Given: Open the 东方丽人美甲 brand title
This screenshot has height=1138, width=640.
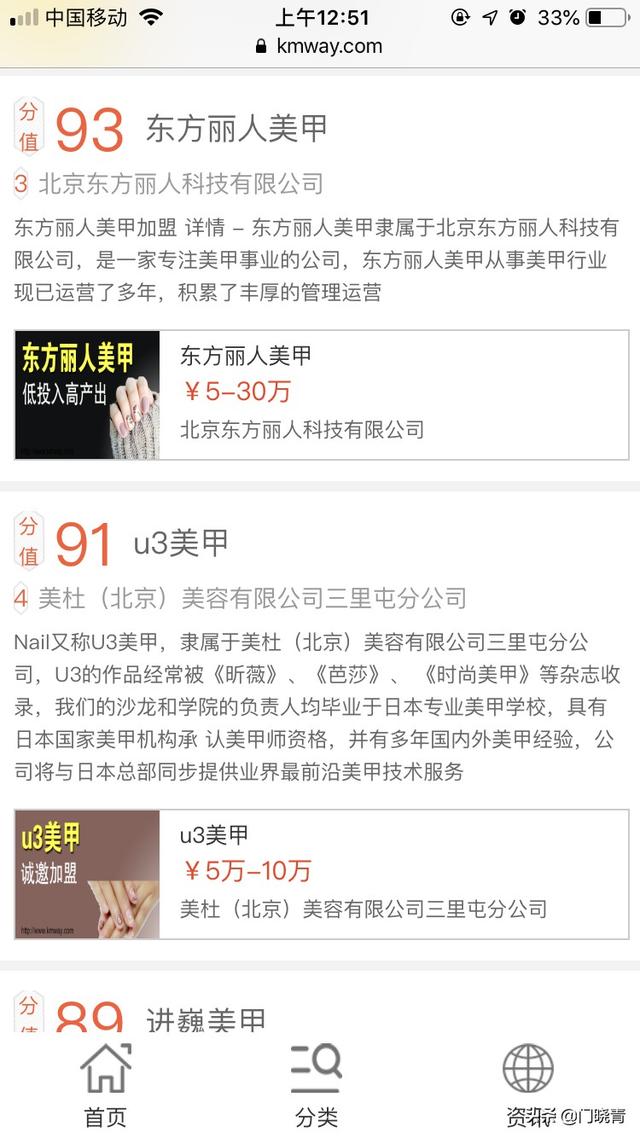Looking at the screenshot, I should tap(237, 128).
